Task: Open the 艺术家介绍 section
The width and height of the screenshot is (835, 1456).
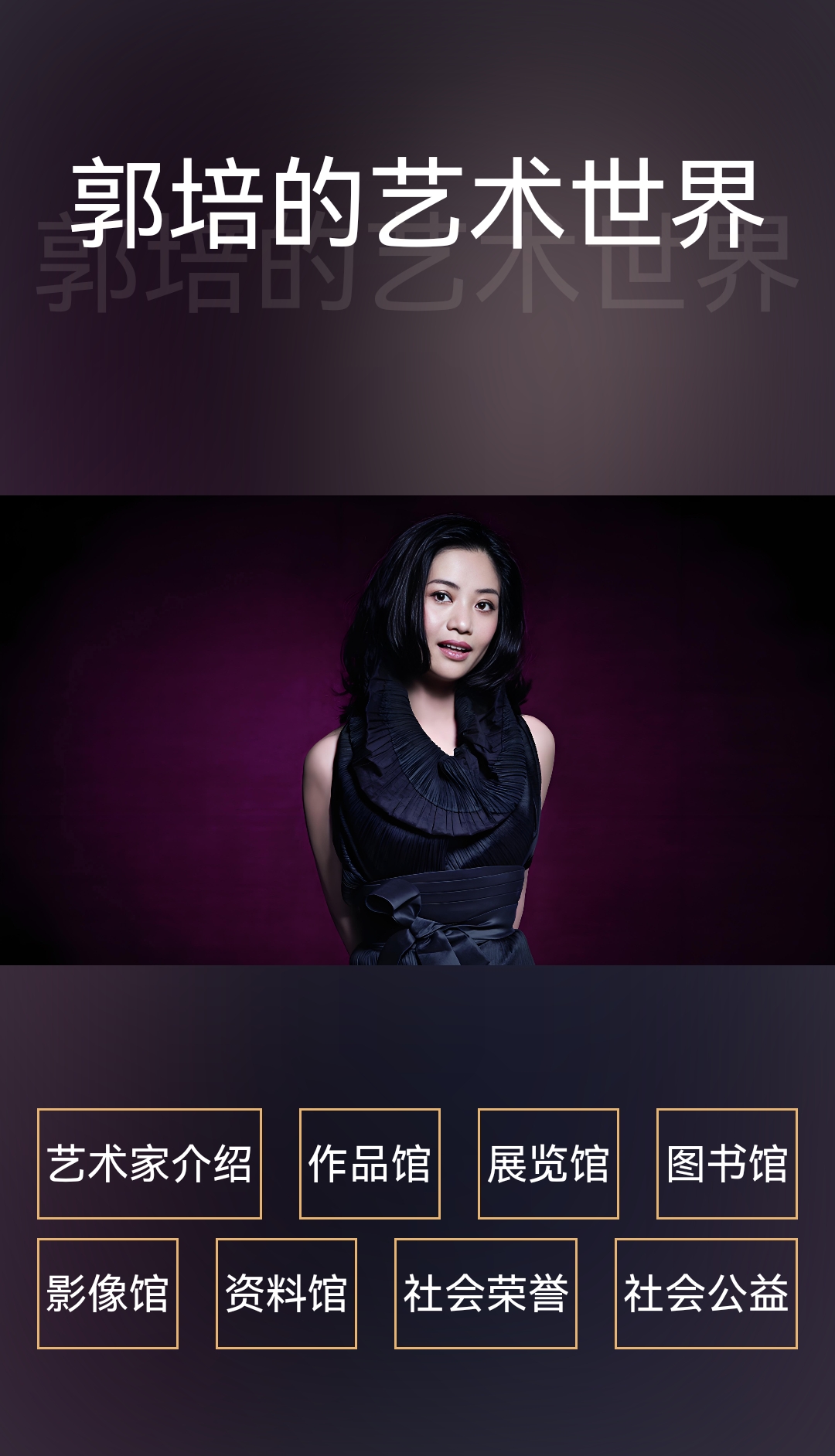Action: (x=149, y=1164)
